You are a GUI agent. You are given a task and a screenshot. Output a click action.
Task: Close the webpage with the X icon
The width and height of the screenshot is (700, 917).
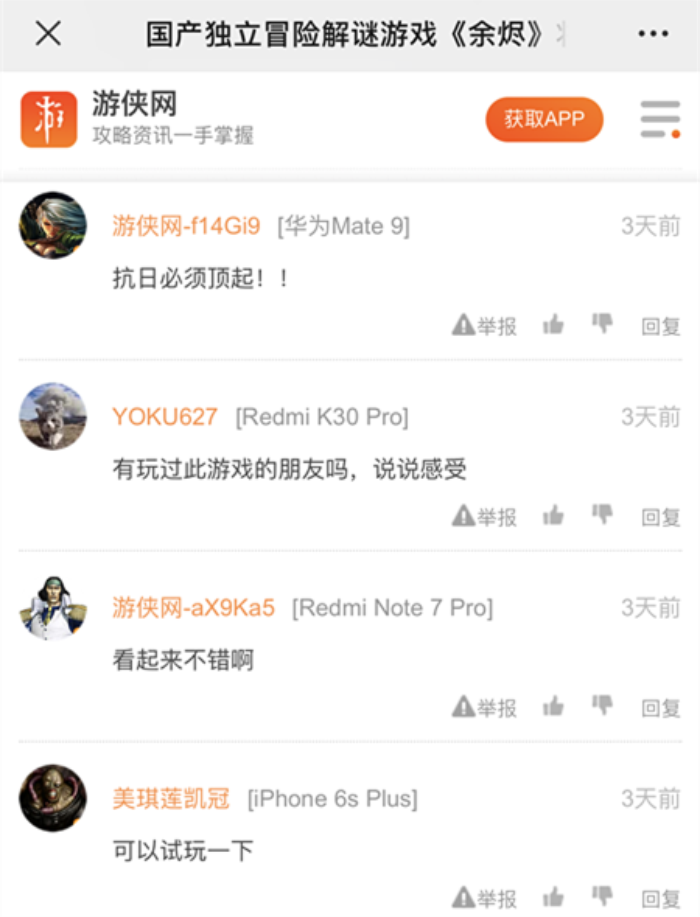48,34
